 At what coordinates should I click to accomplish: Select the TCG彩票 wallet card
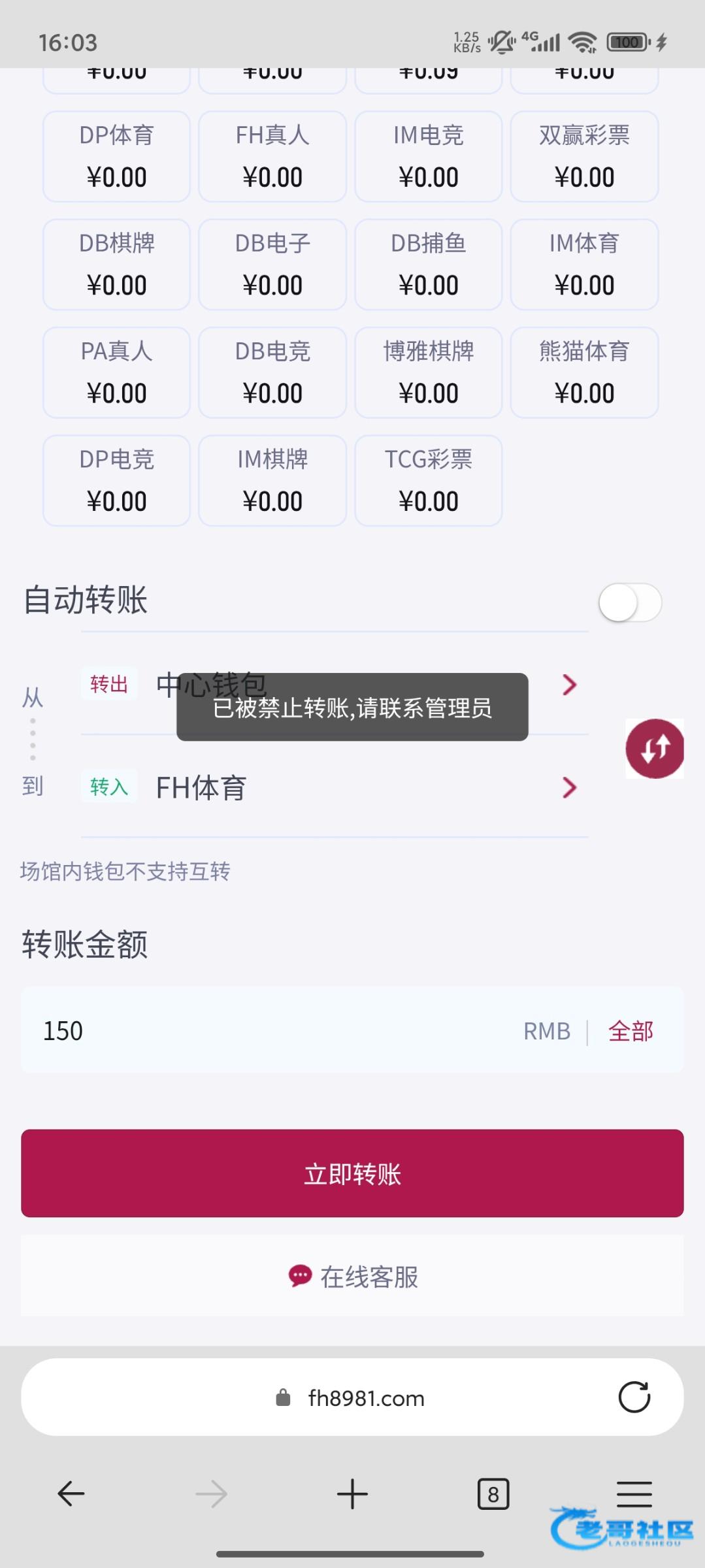(x=428, y=481)
